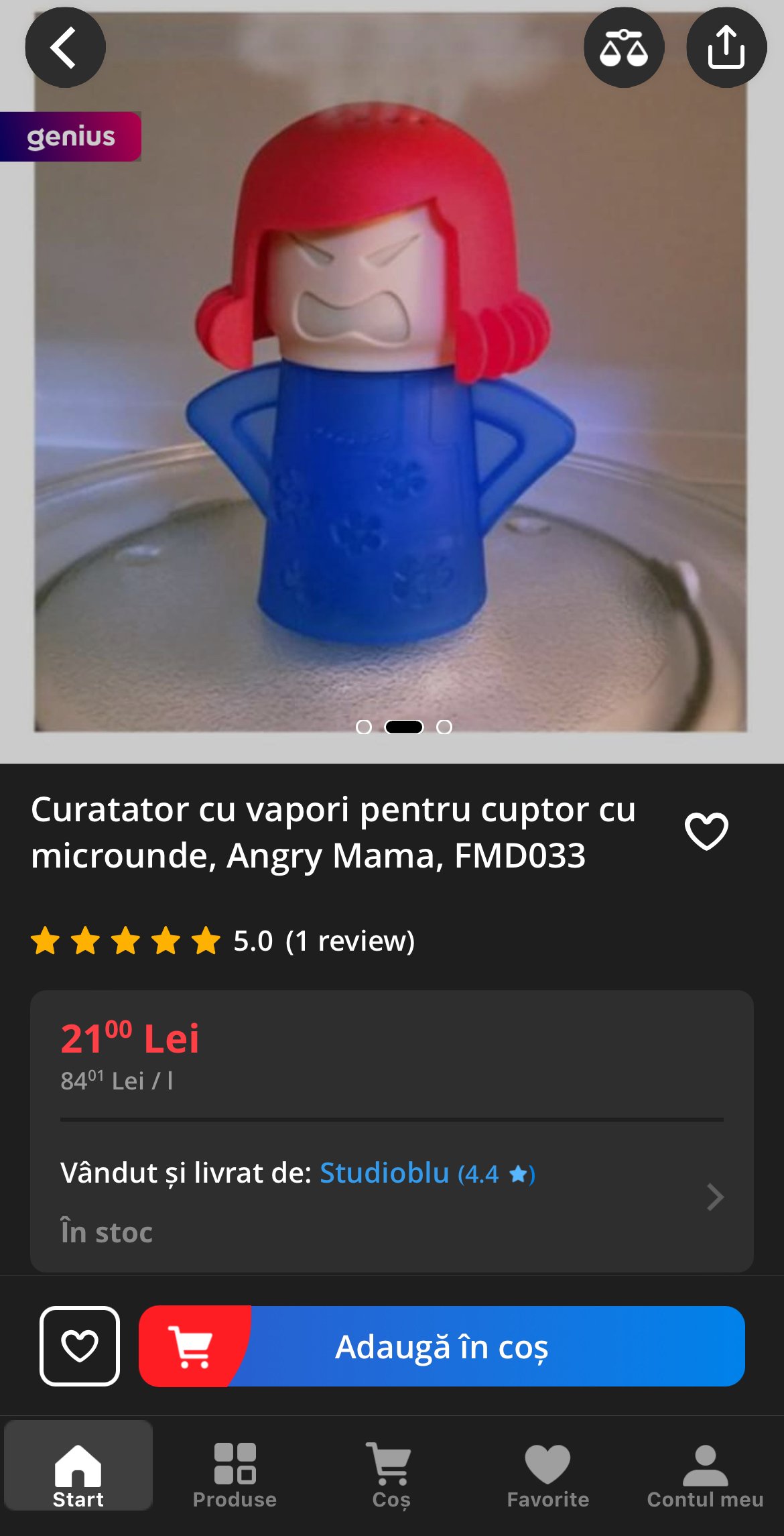The width and height of the screenshot is (784, 1536).
Task: Tap the image carousel page indicator
Action: click(404, 727)
